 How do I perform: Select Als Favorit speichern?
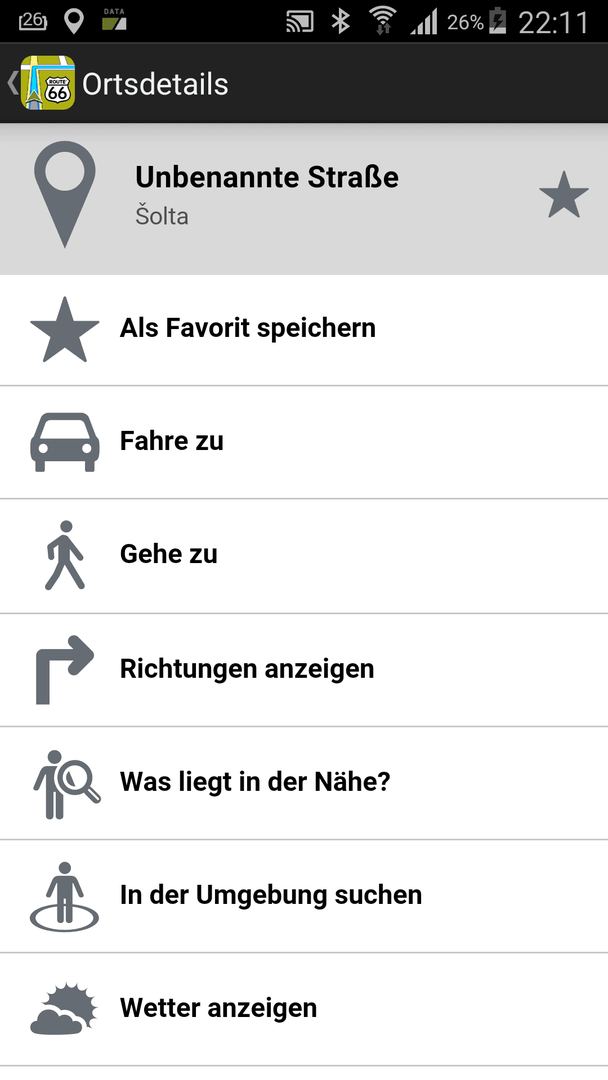click(x=304, y=330)
